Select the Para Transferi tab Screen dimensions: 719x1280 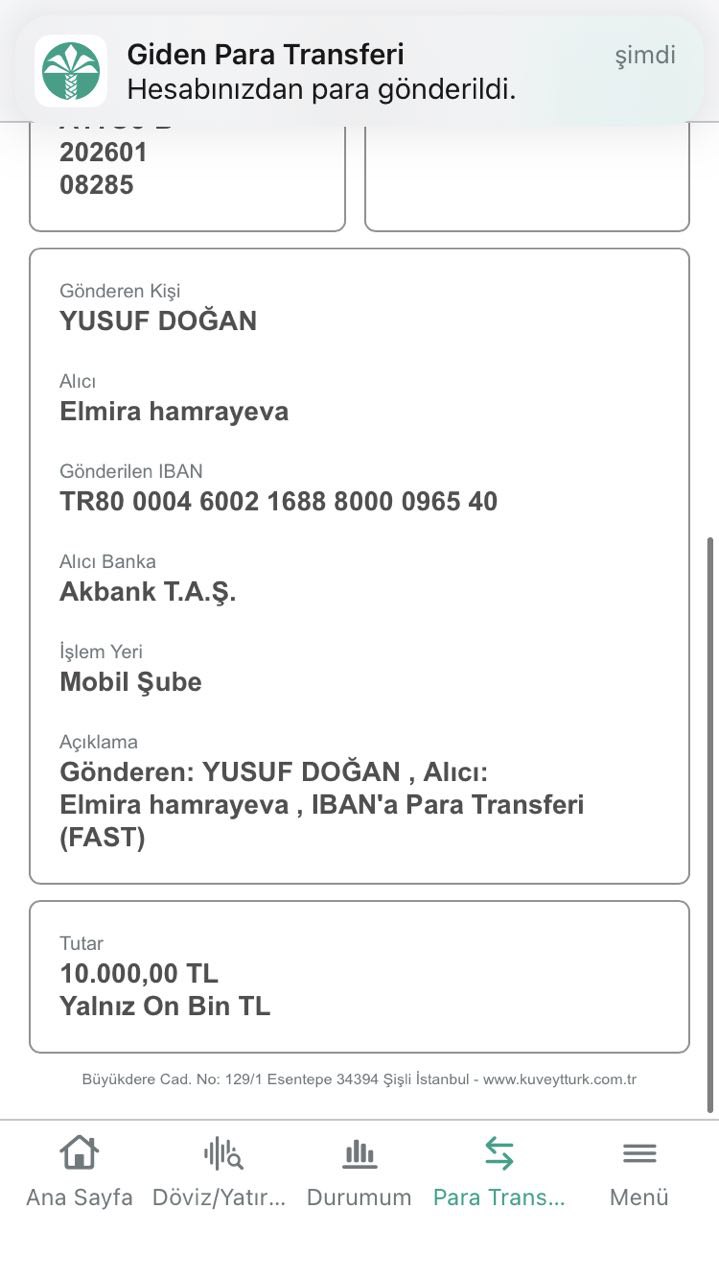pos(499,1172)
